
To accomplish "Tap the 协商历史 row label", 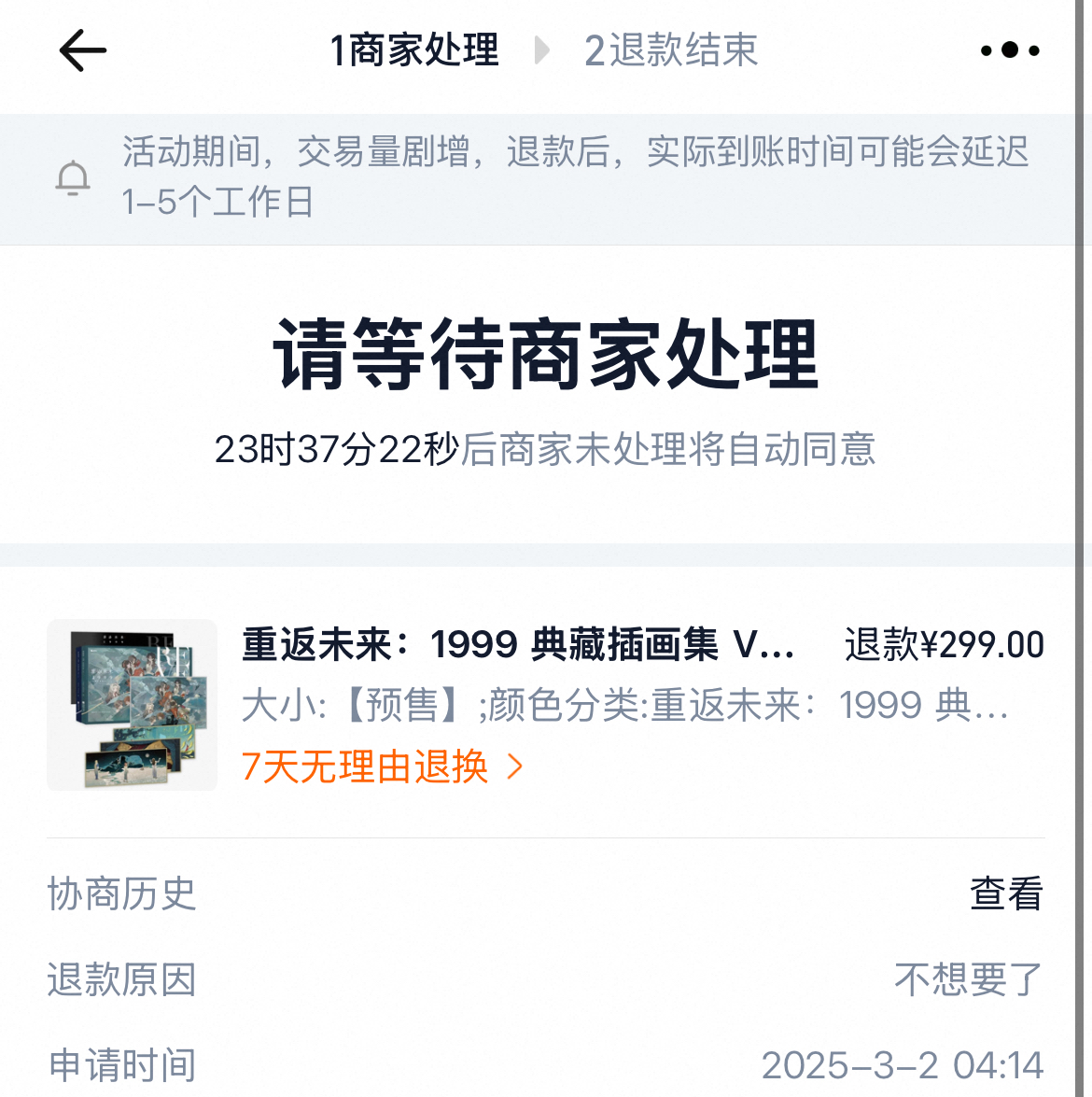I will tap(120, 894).
